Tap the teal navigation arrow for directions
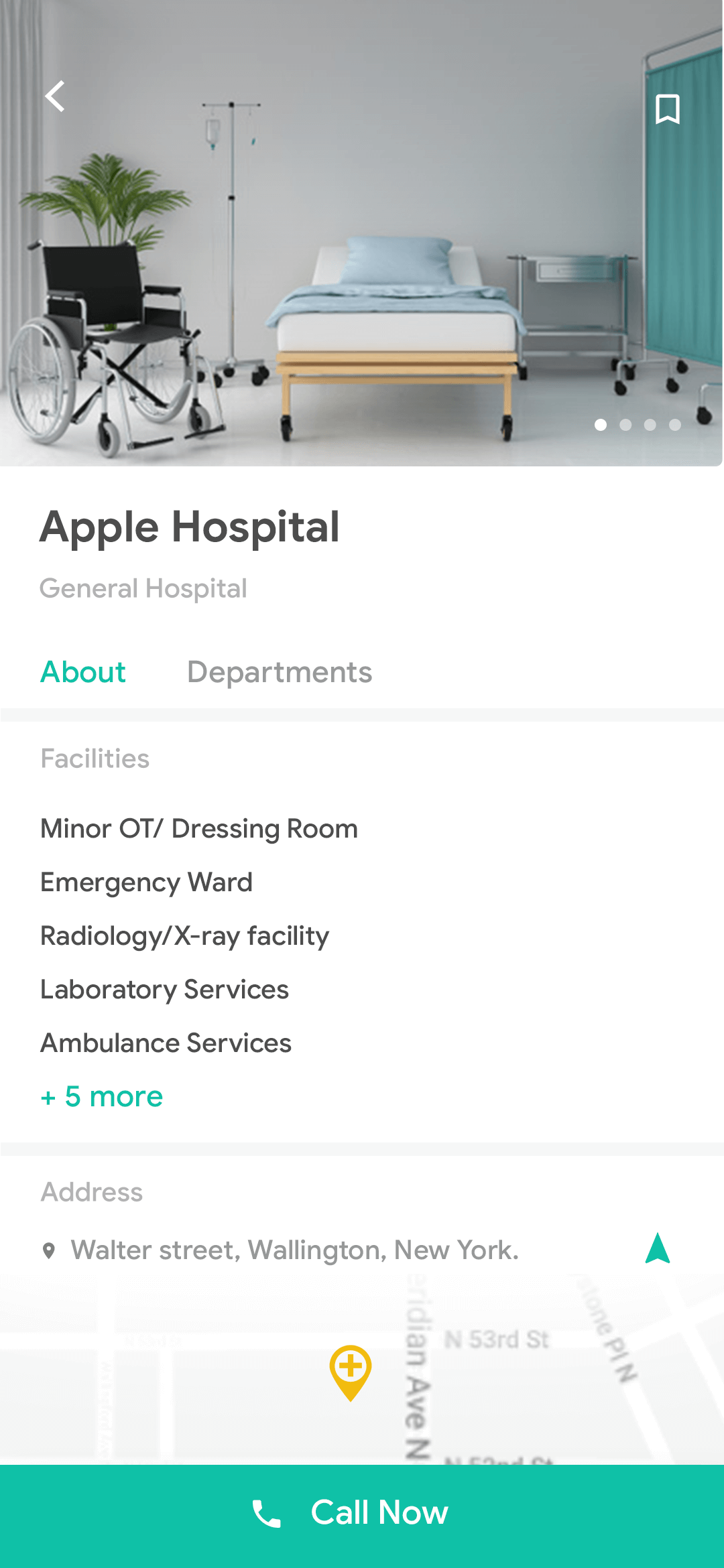Viewport: 724px width, 1568px height. coord(658,1247)
